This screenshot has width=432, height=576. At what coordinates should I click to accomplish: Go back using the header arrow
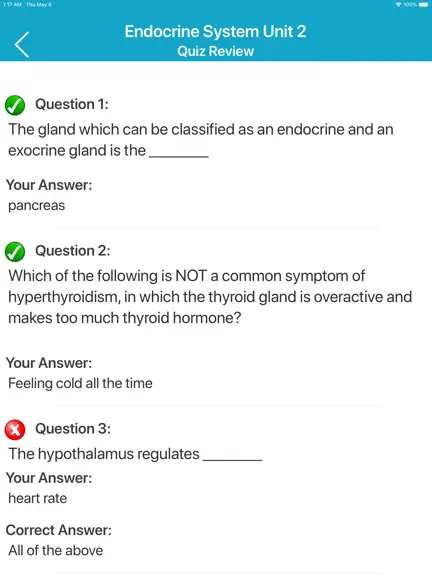coord(22,44)
